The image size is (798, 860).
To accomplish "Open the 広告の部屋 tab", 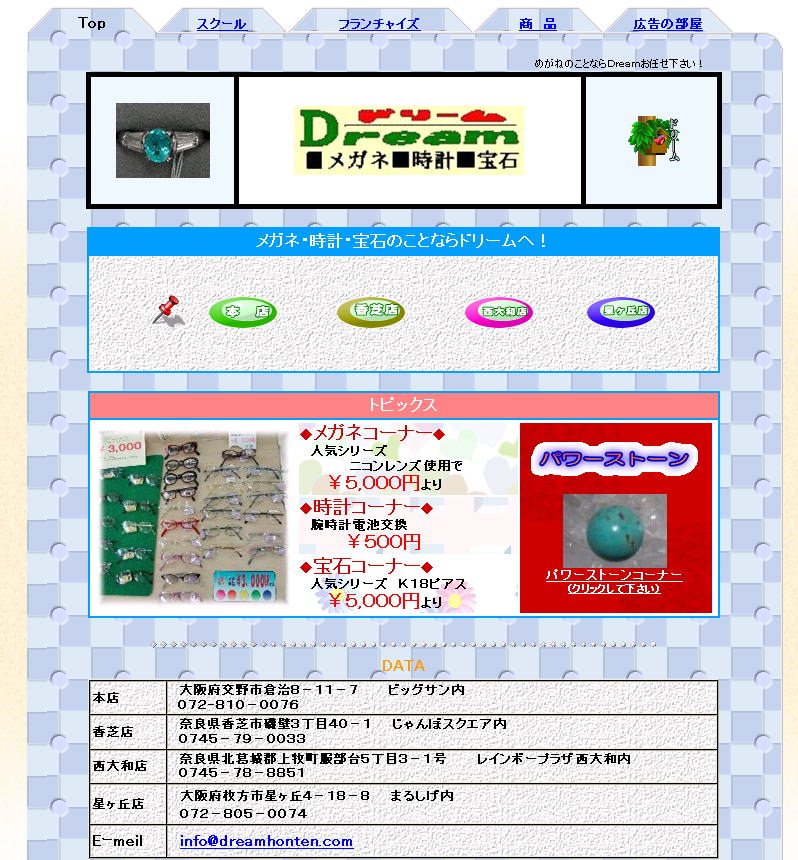I will (667, 24).
